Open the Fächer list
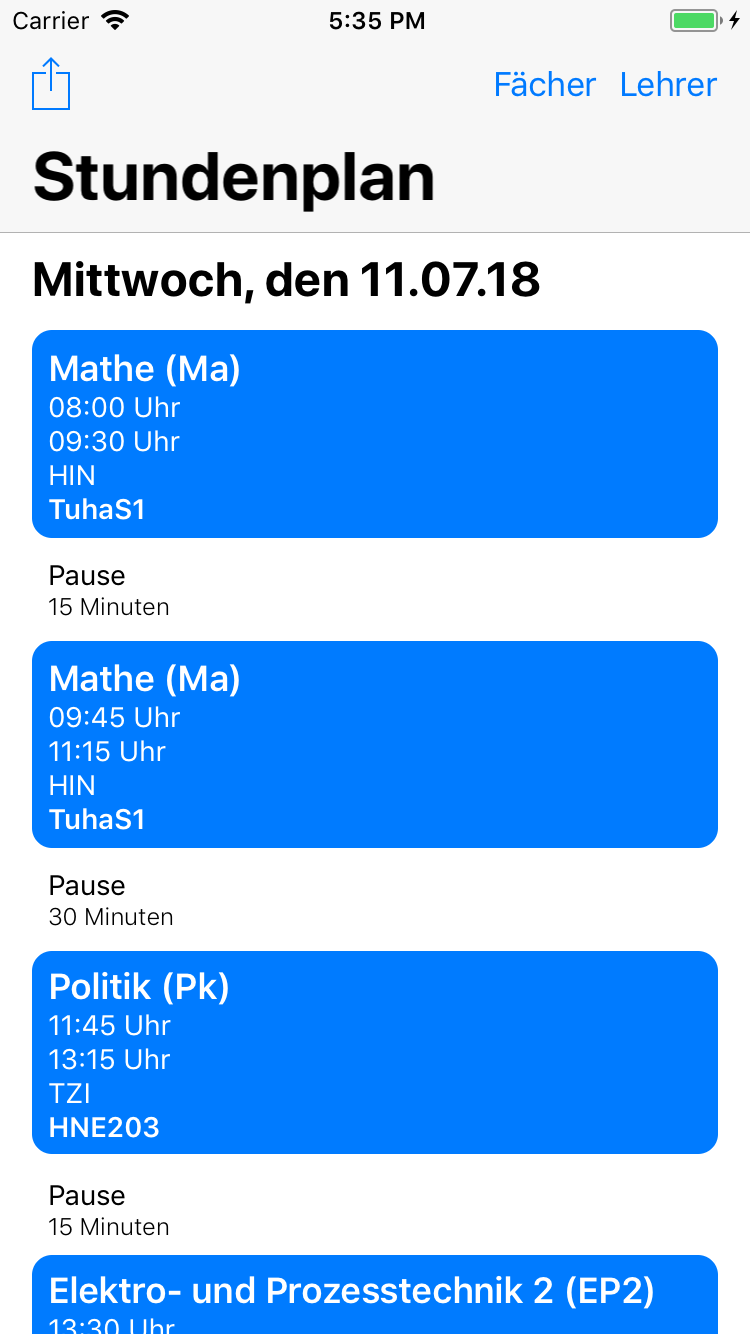Image resolution: width=750 pixels, height=1334 pixels. pos(544,85)
